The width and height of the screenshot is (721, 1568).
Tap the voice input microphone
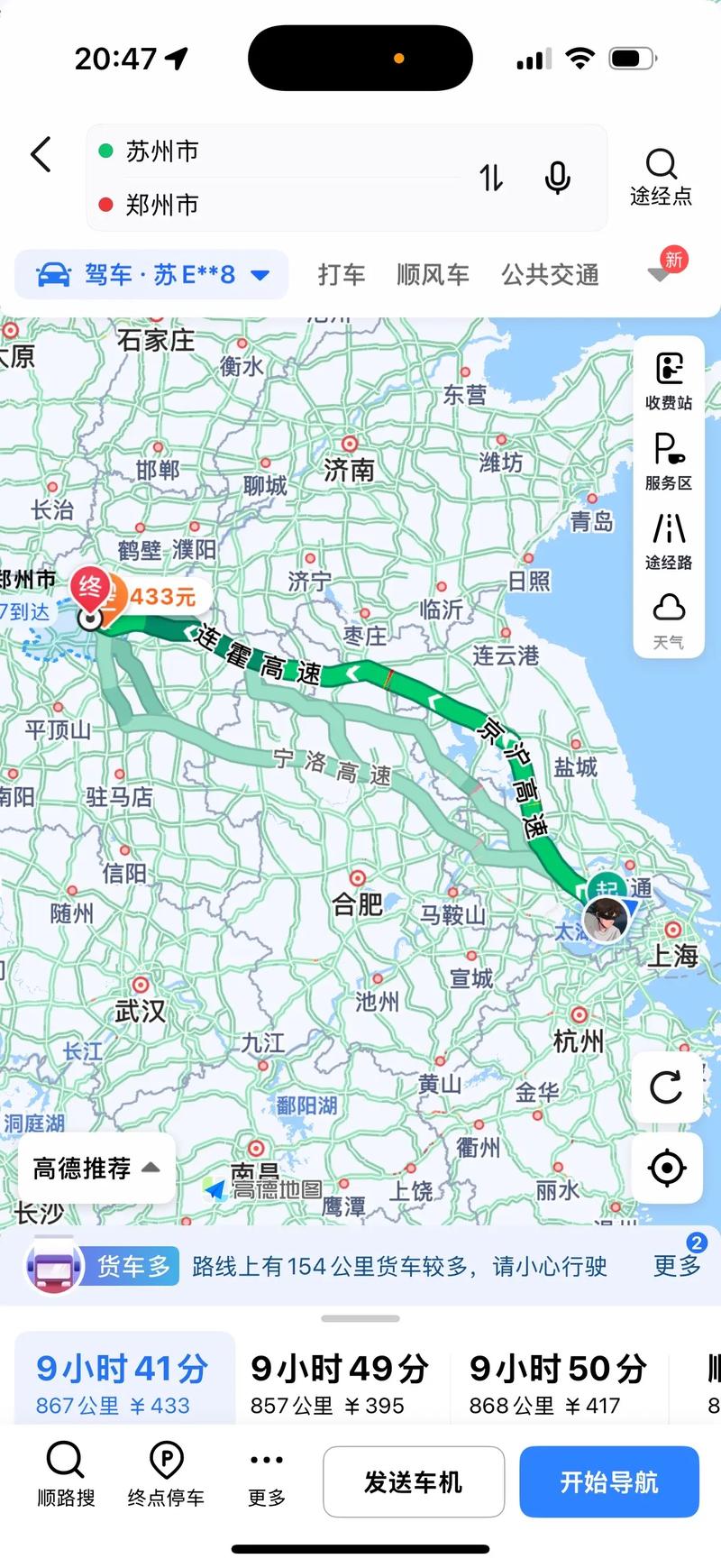[x=558, y=179]
